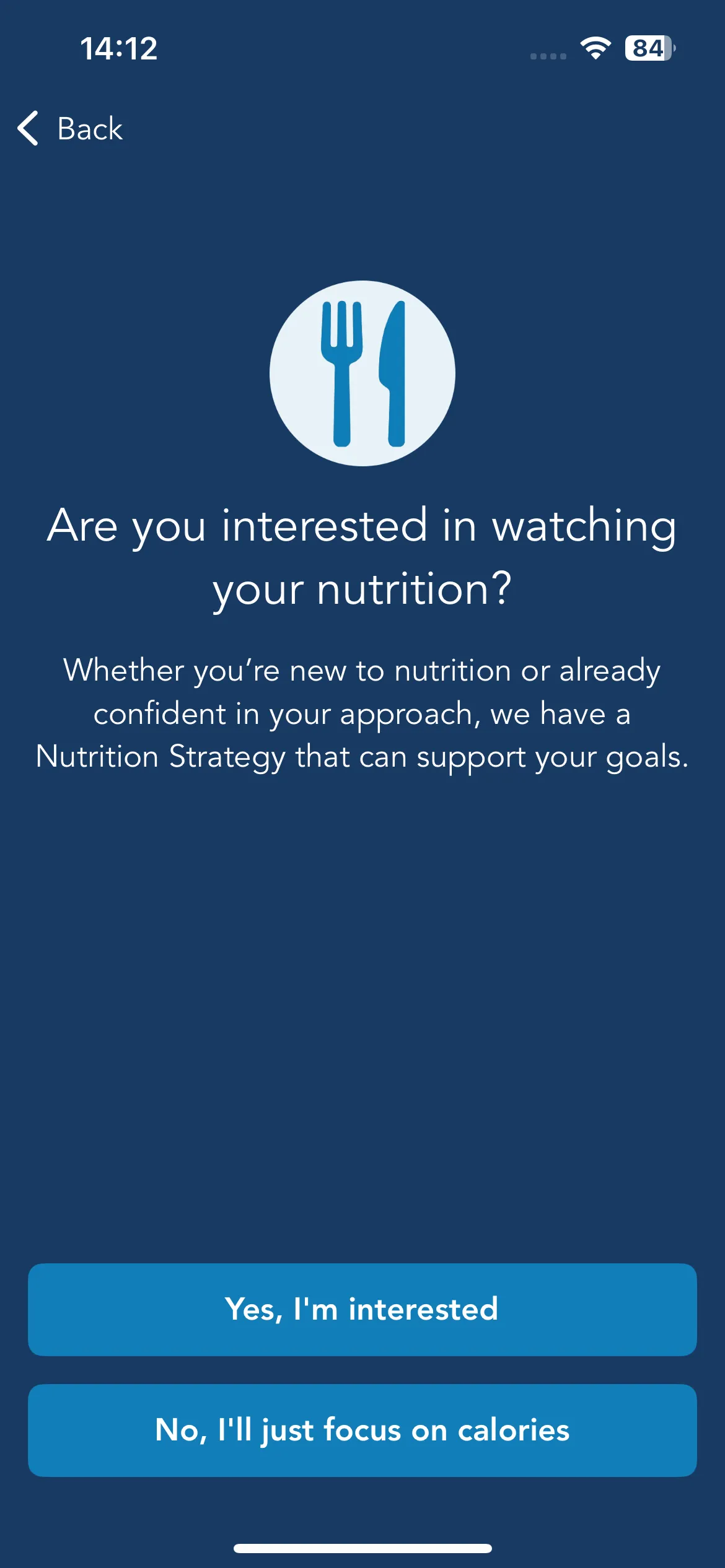Select No, I'll just focus on calories

(x=362, y=1430)
